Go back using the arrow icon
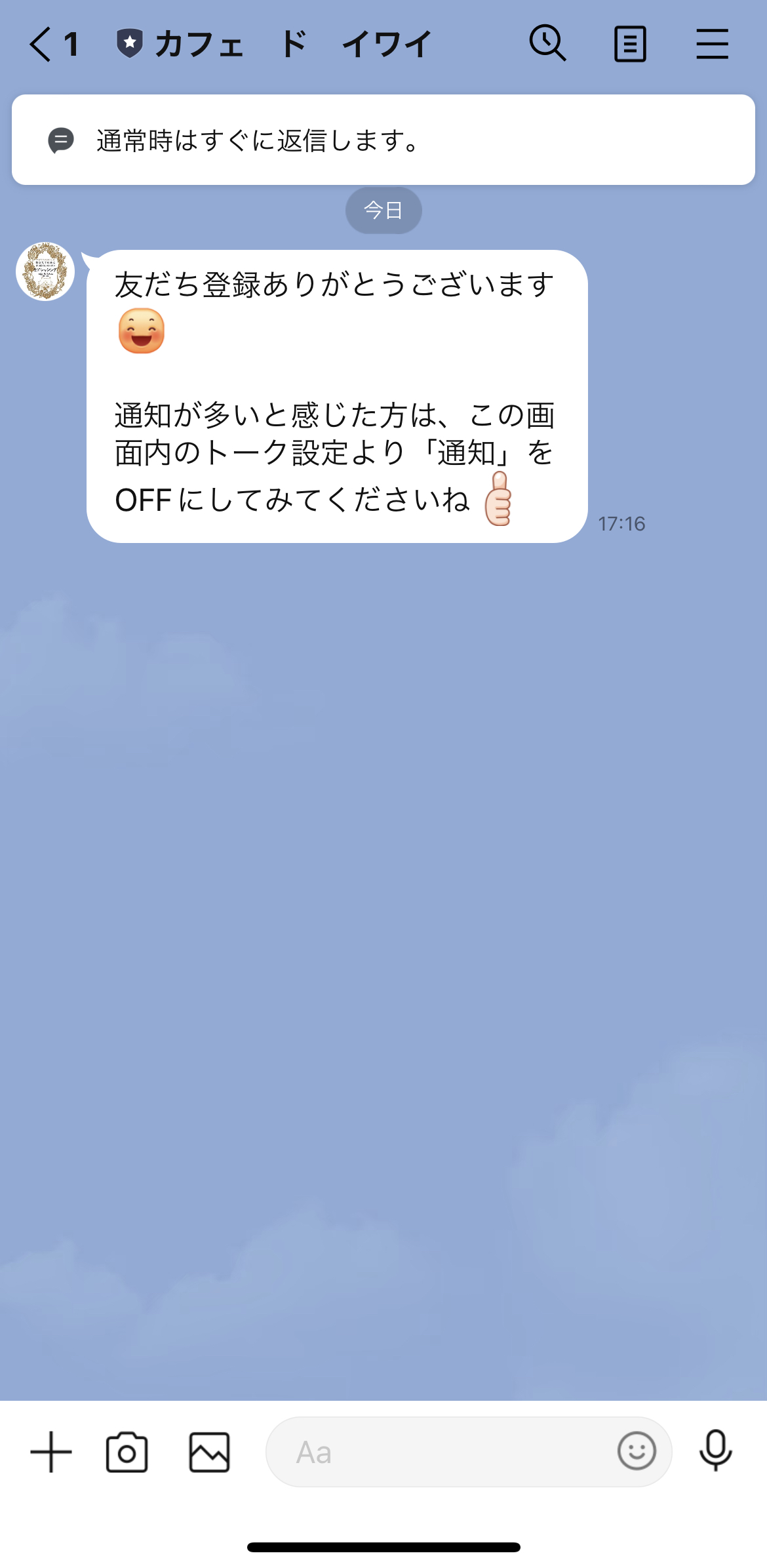Image resolution: width=767 pixels, height=1568 pixels. click(39, 45)
